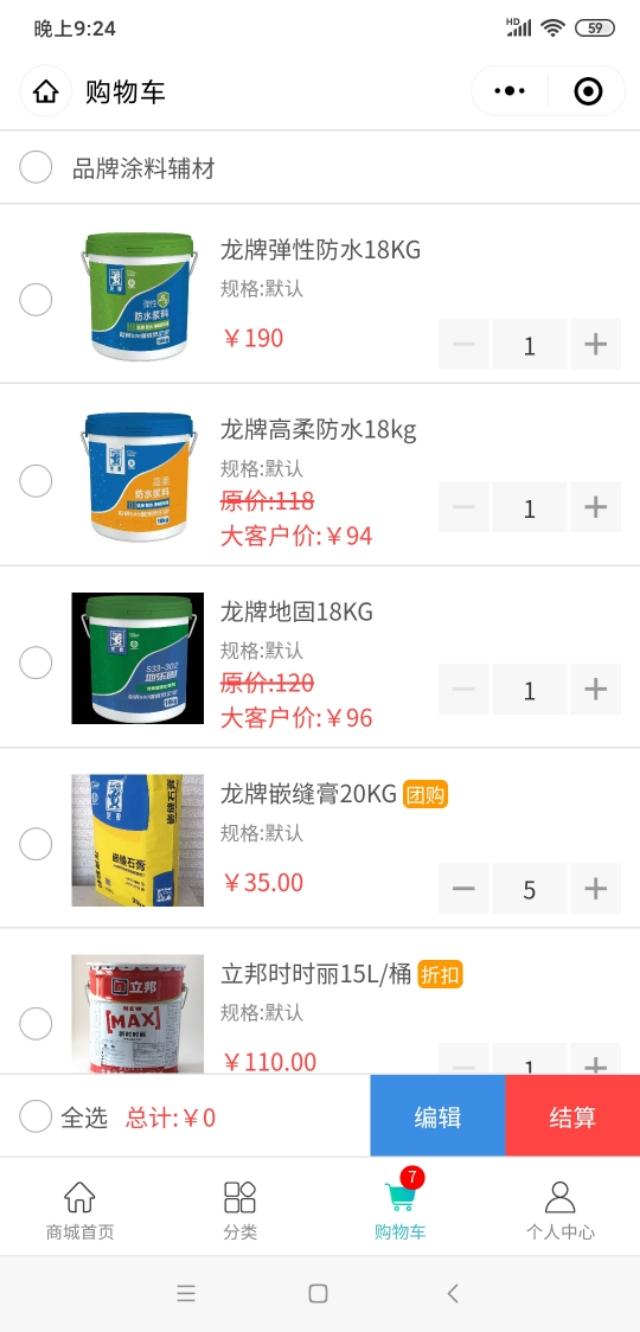Check the 立邦时时丽15L/桶 item
Viewport: 640px width, 1332px height.
36,1023
